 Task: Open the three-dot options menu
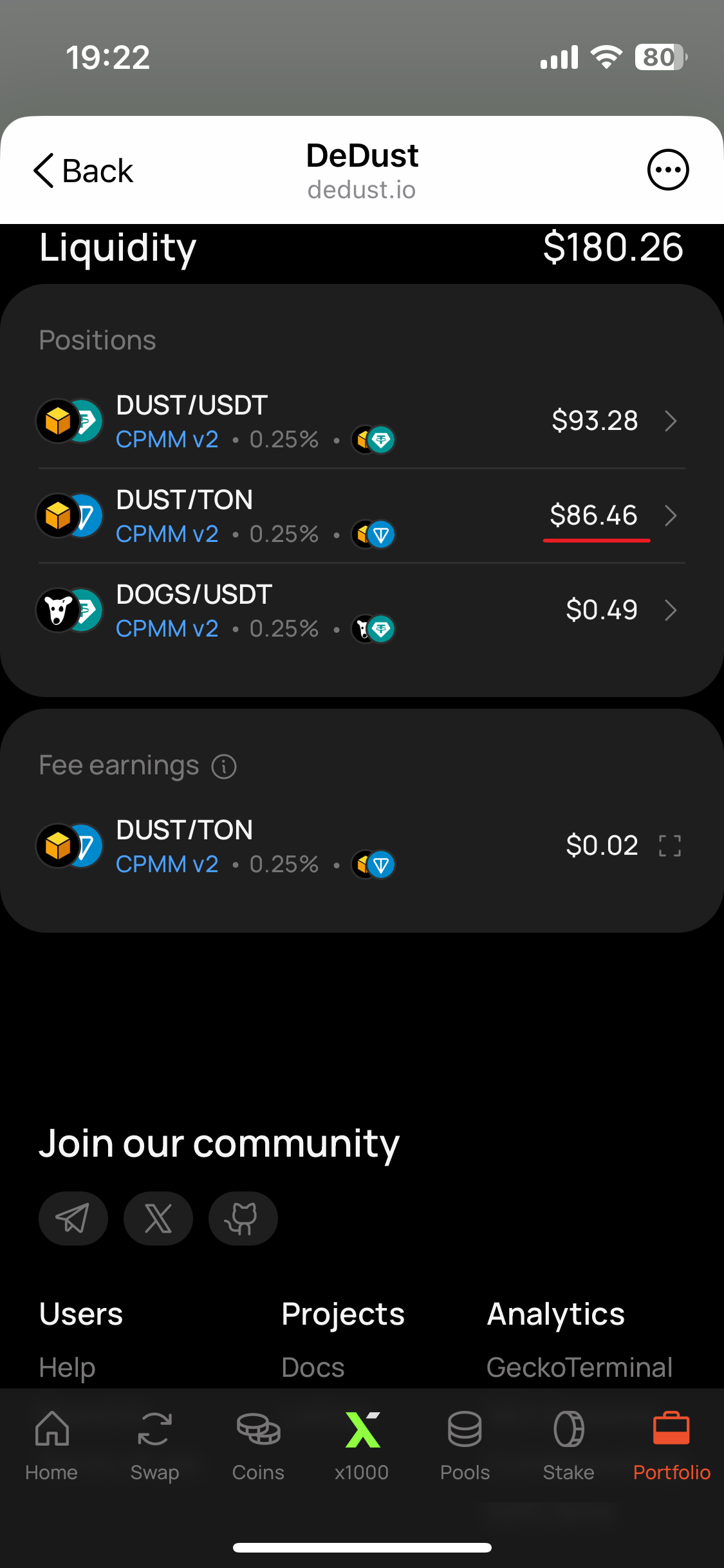(667, 170)
